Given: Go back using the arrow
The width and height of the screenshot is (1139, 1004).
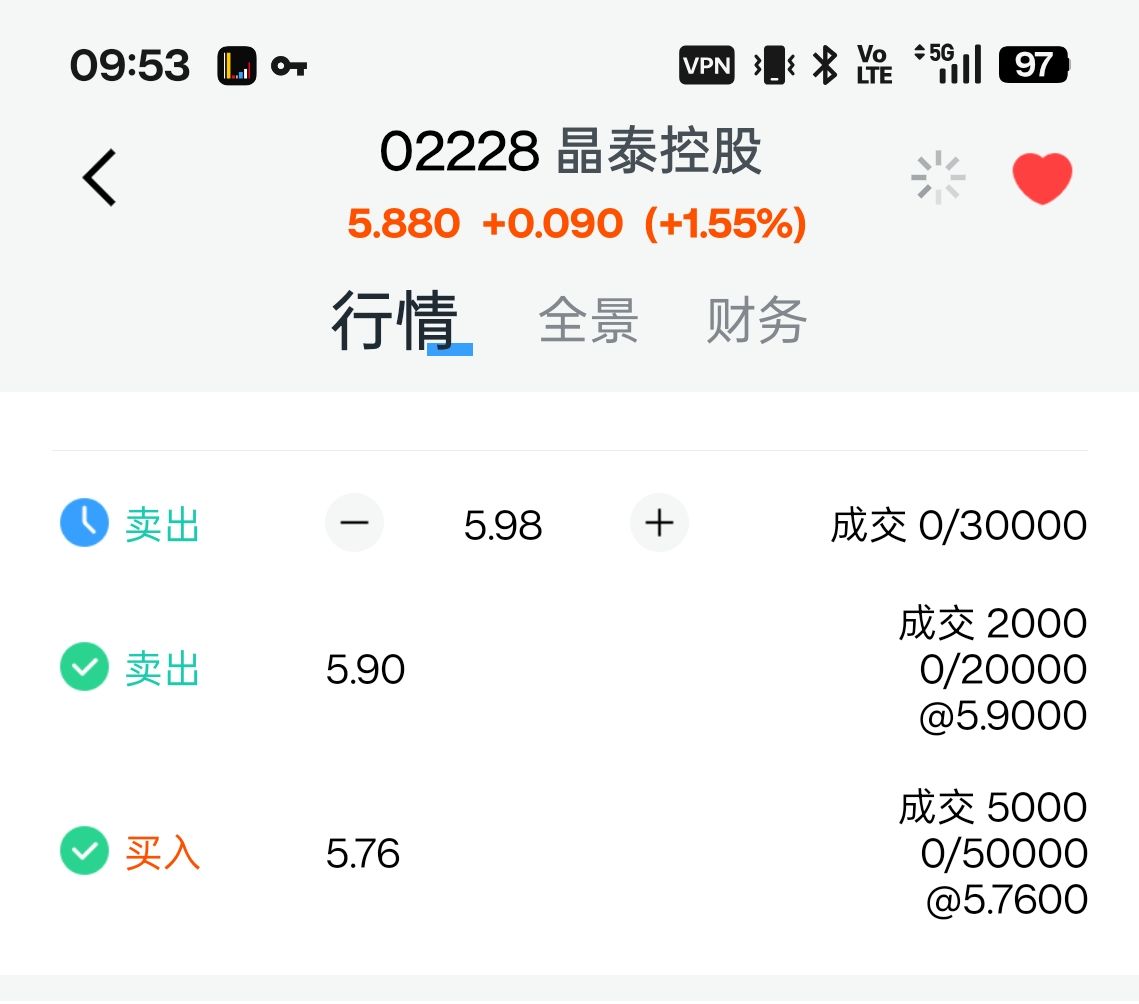Looking at the screenshot, I should [100, 178].
